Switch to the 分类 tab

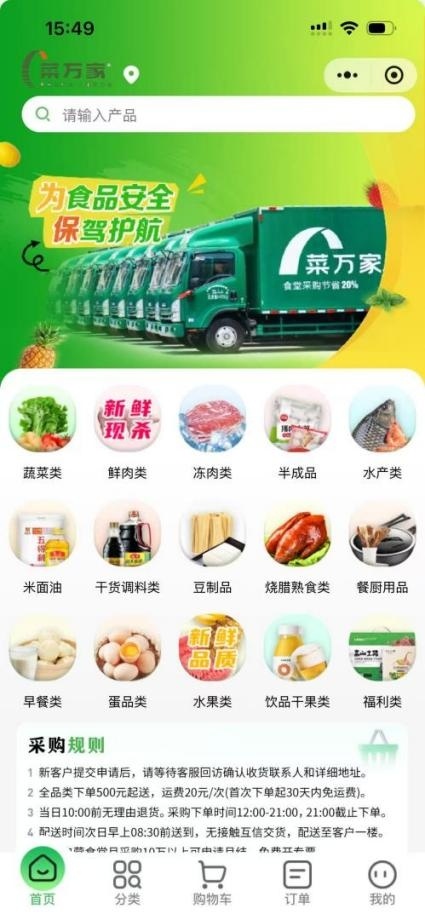(x=127, y=882)
